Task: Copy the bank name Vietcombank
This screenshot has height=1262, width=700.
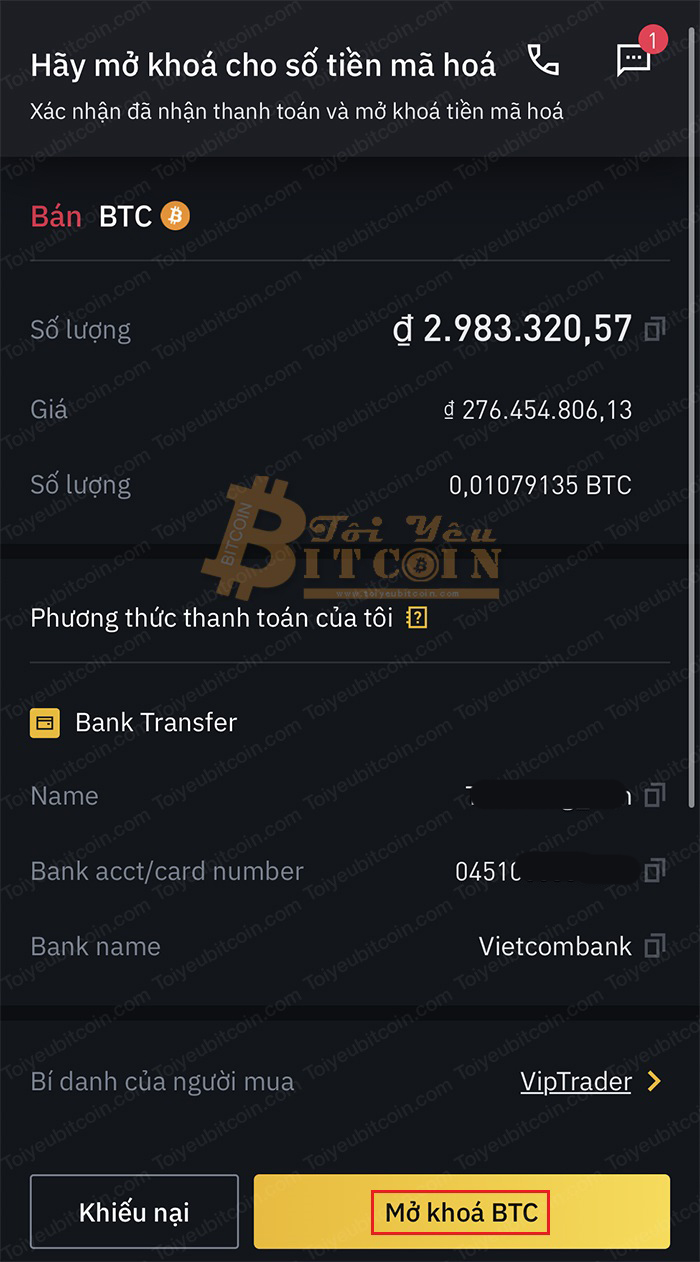Action: click(x=655, y=946)
